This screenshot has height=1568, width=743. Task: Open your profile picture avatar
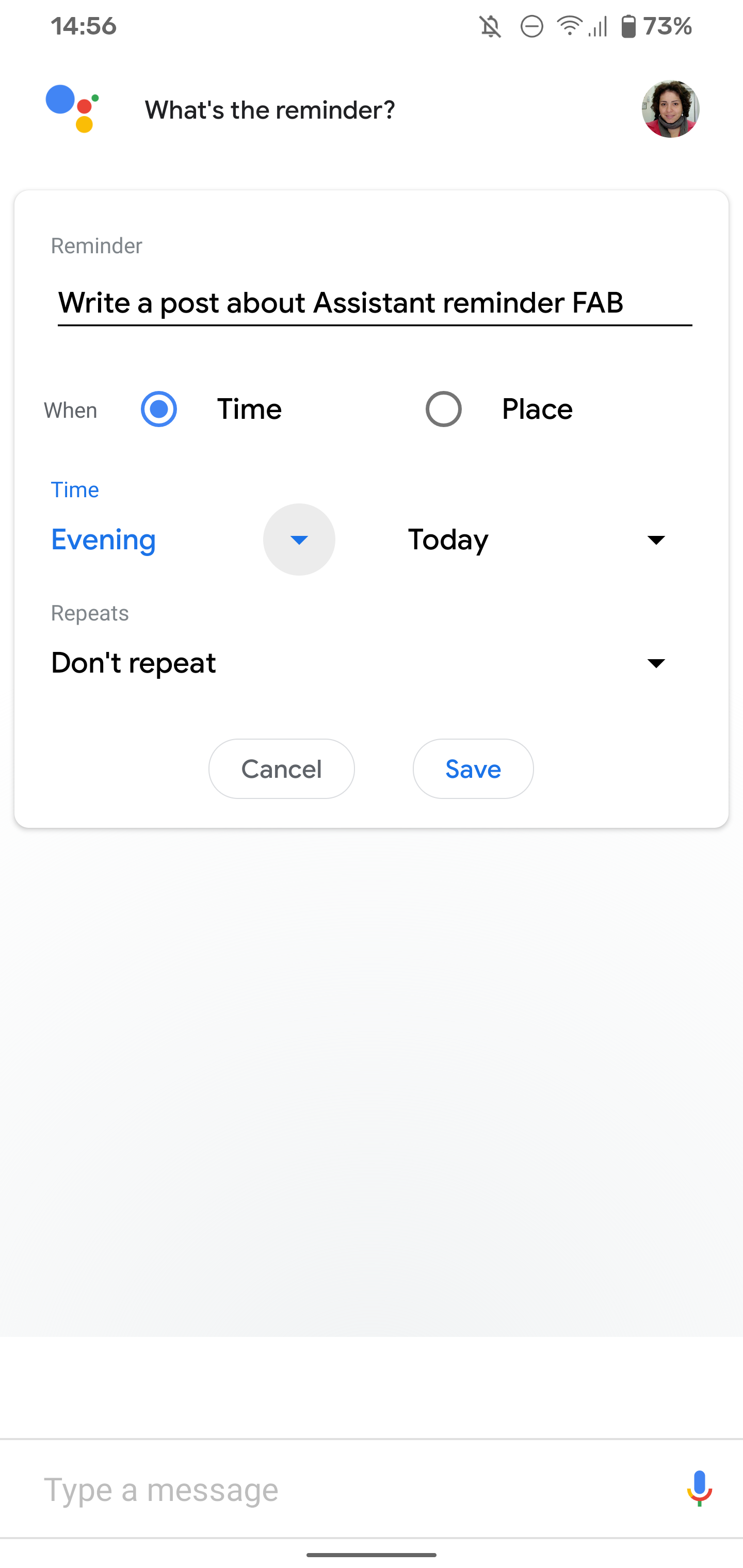[671, 108]
